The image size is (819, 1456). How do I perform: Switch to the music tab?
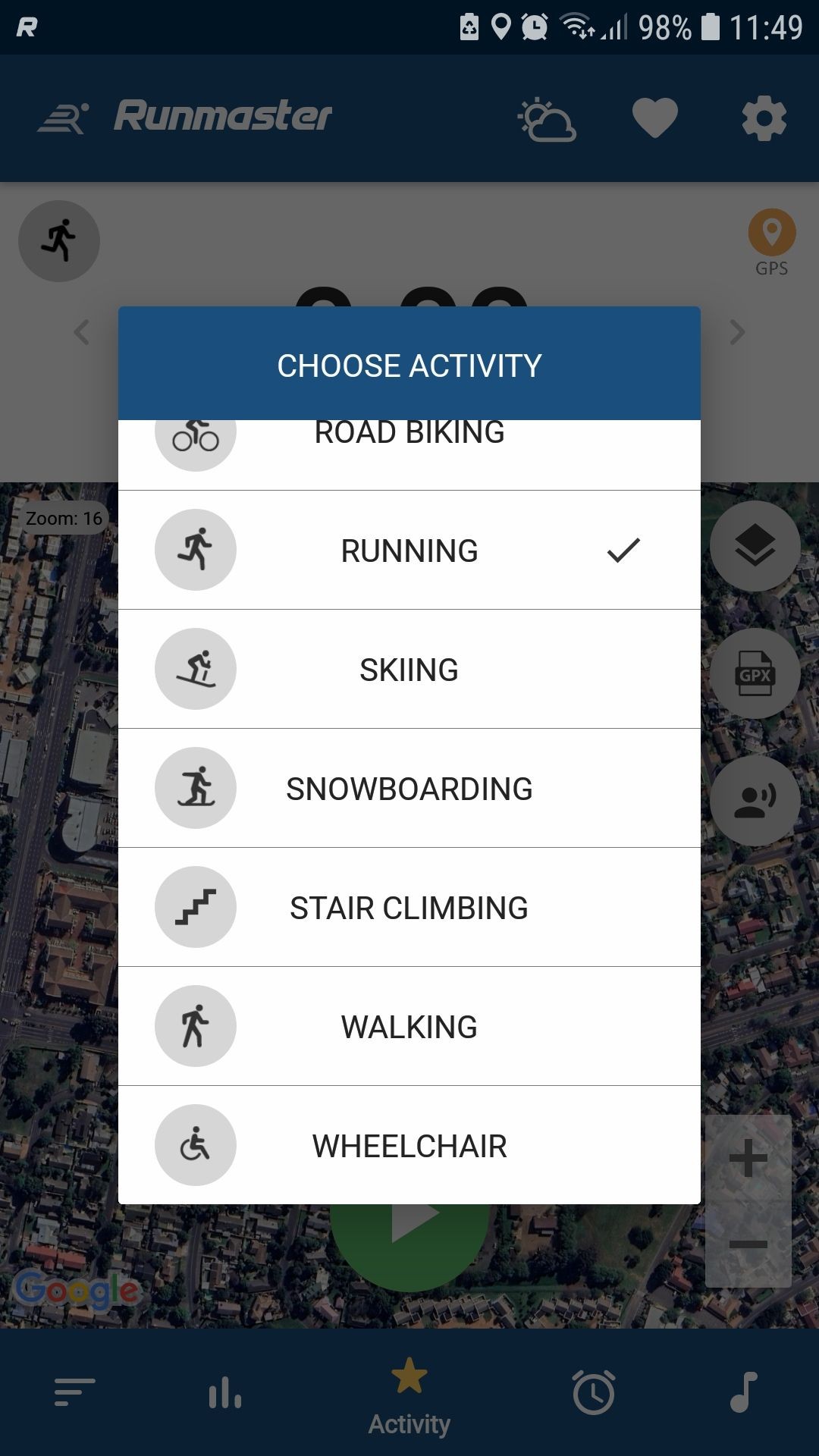(743, 1392)
